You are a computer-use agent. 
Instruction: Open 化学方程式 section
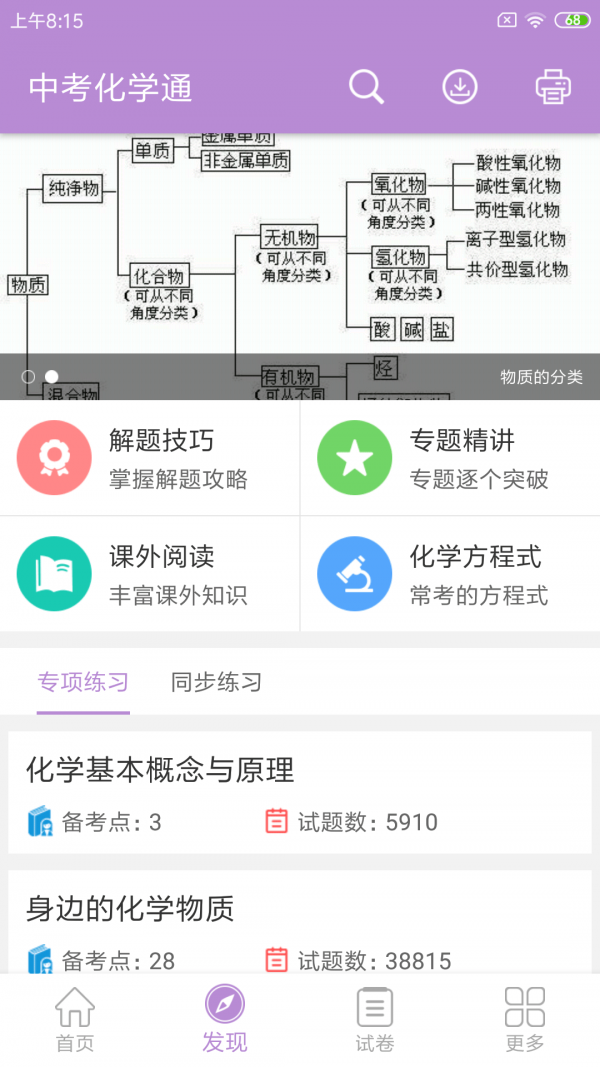pyautogui.click(x=450, y=574)
